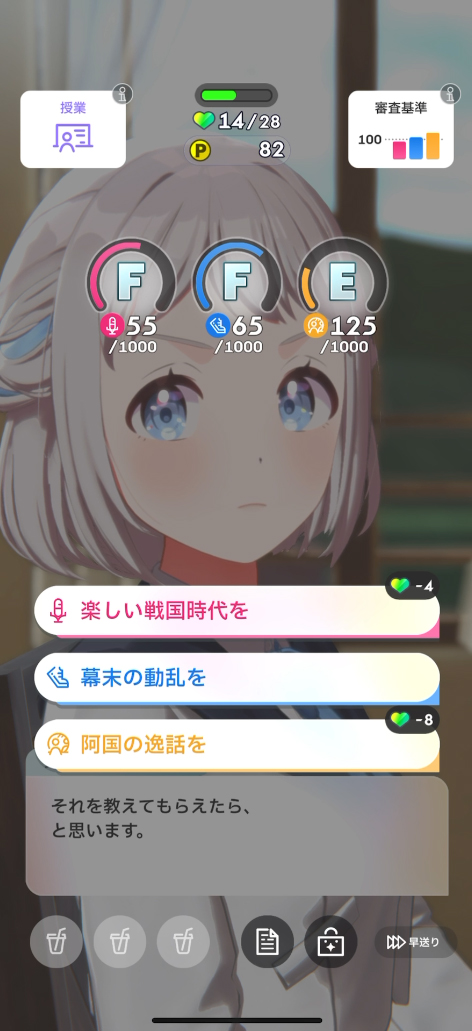Viewport: 472px width, 1031px height.
Task: Open the 審査基準 criteria card
Action: tap(400, 129)
